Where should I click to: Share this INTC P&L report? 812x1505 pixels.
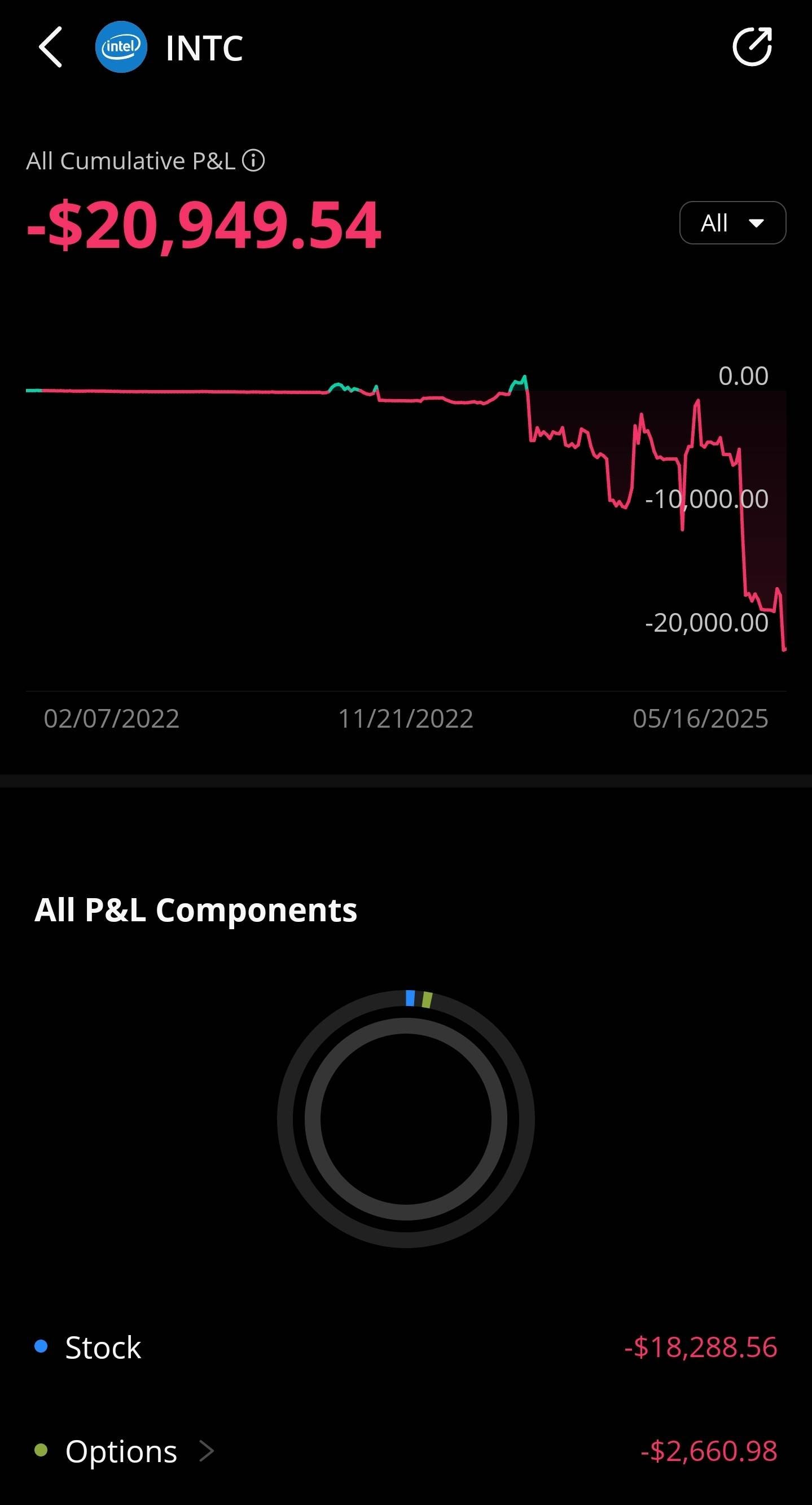coord(752,47)
